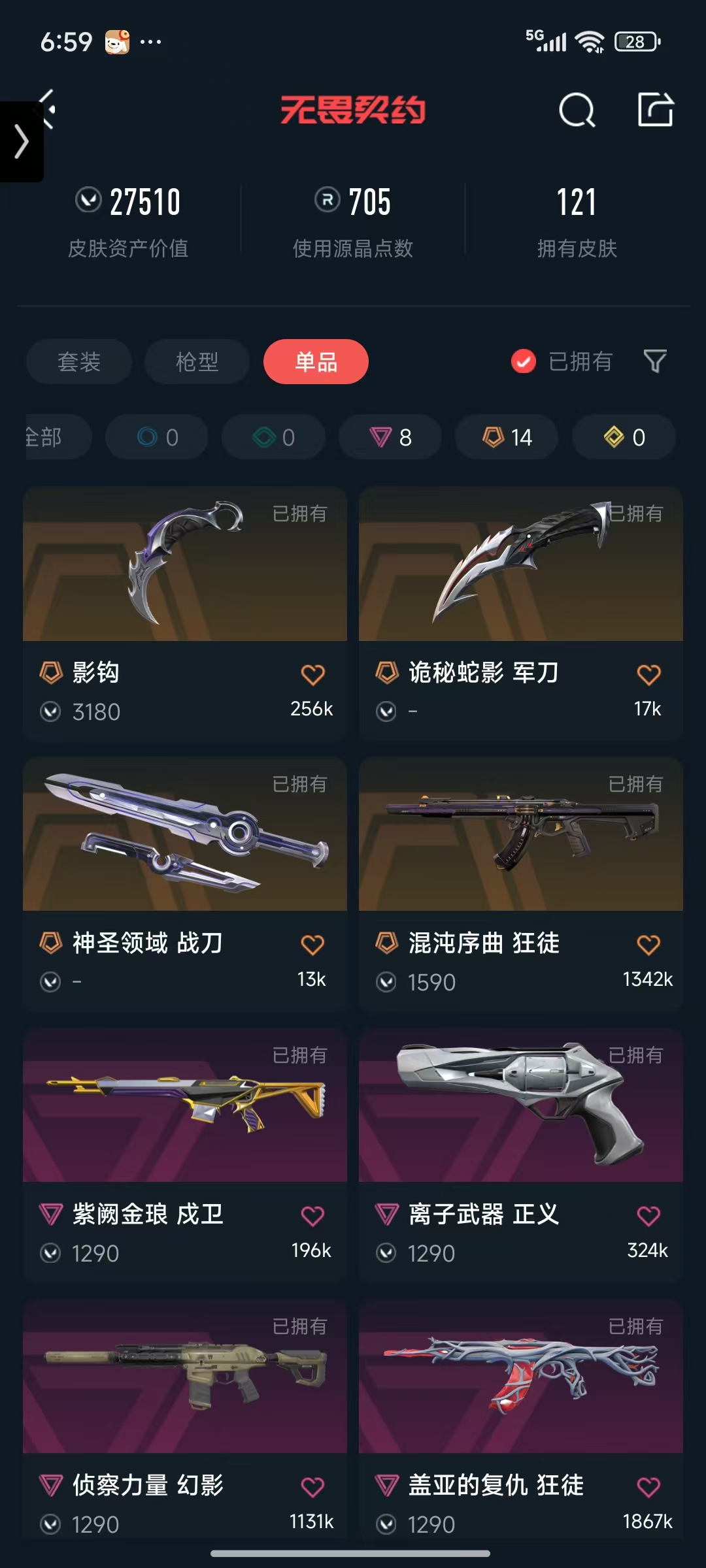Like the 盖亚的复仇 狂徒 skin

[648, 1487]
